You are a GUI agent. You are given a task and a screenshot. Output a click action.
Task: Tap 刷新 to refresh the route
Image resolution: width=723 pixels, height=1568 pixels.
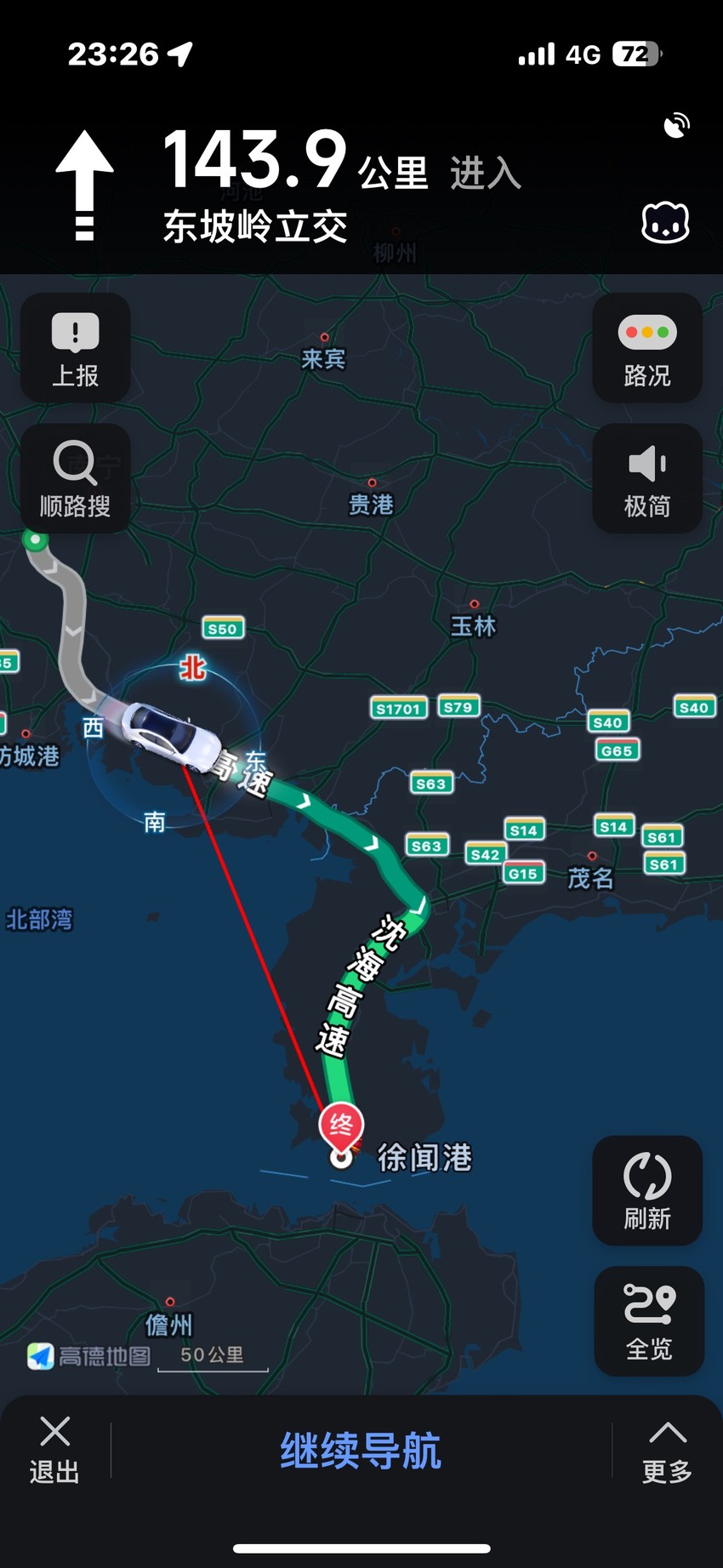coord(647,1191)
